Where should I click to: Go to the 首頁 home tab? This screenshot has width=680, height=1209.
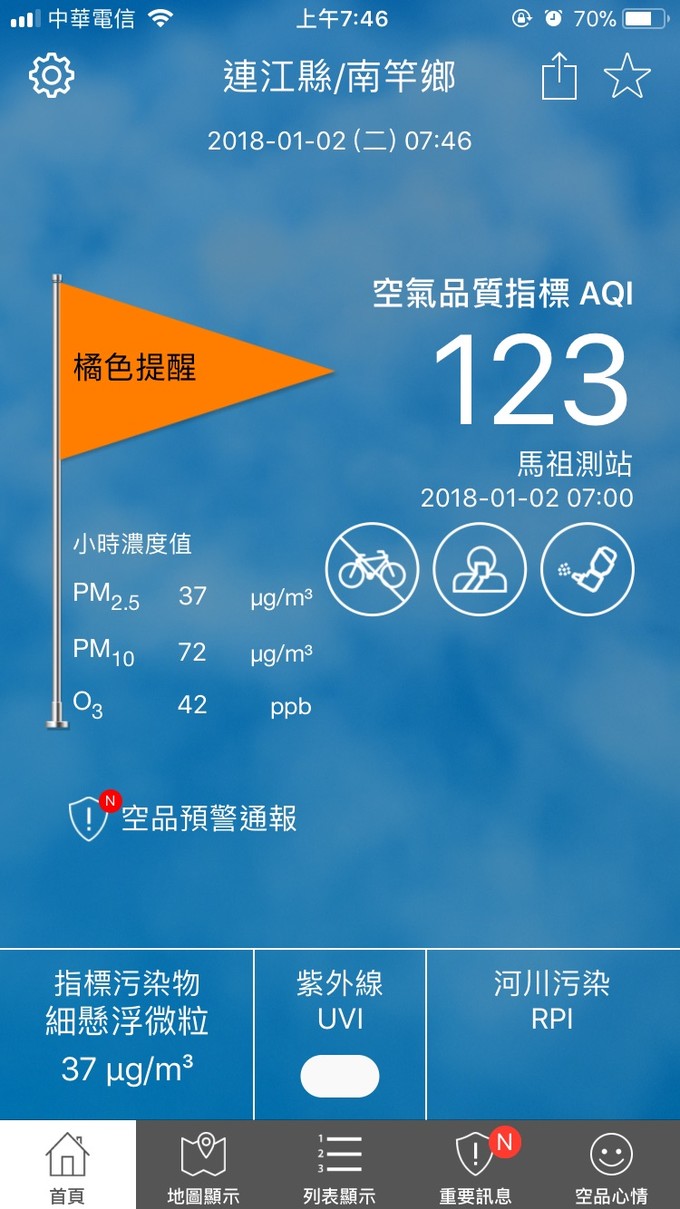68,1165
